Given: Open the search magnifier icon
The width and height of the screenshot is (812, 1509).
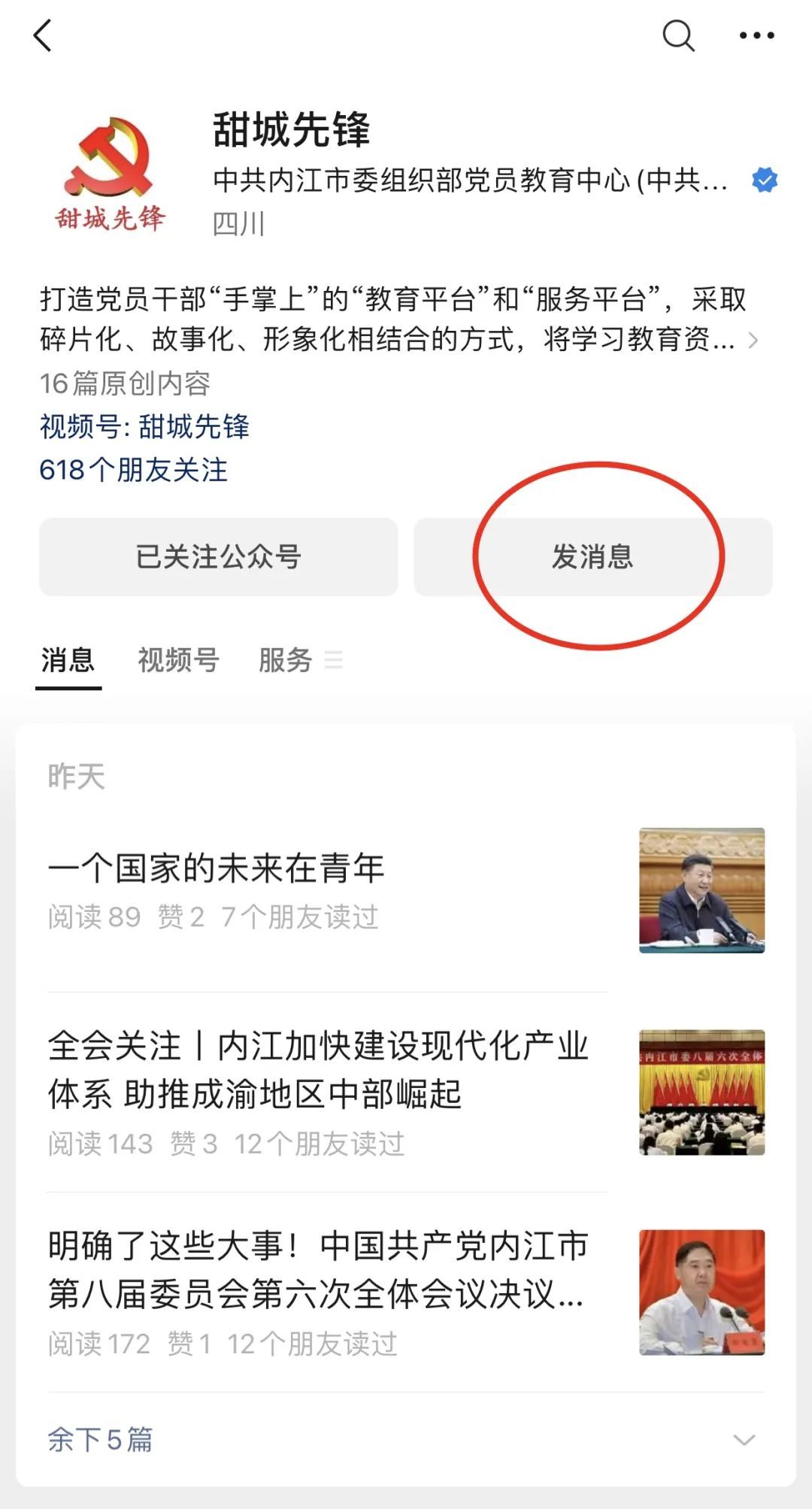Looking at the screenshot, I should pyautogui.click(x=677, y=35).
